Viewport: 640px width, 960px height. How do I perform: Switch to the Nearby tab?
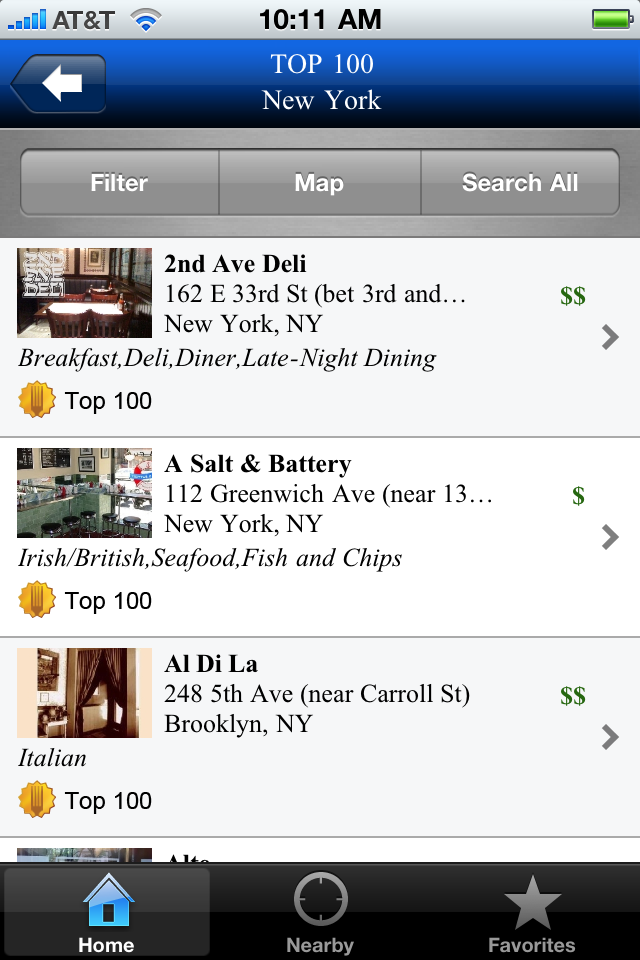320,912
